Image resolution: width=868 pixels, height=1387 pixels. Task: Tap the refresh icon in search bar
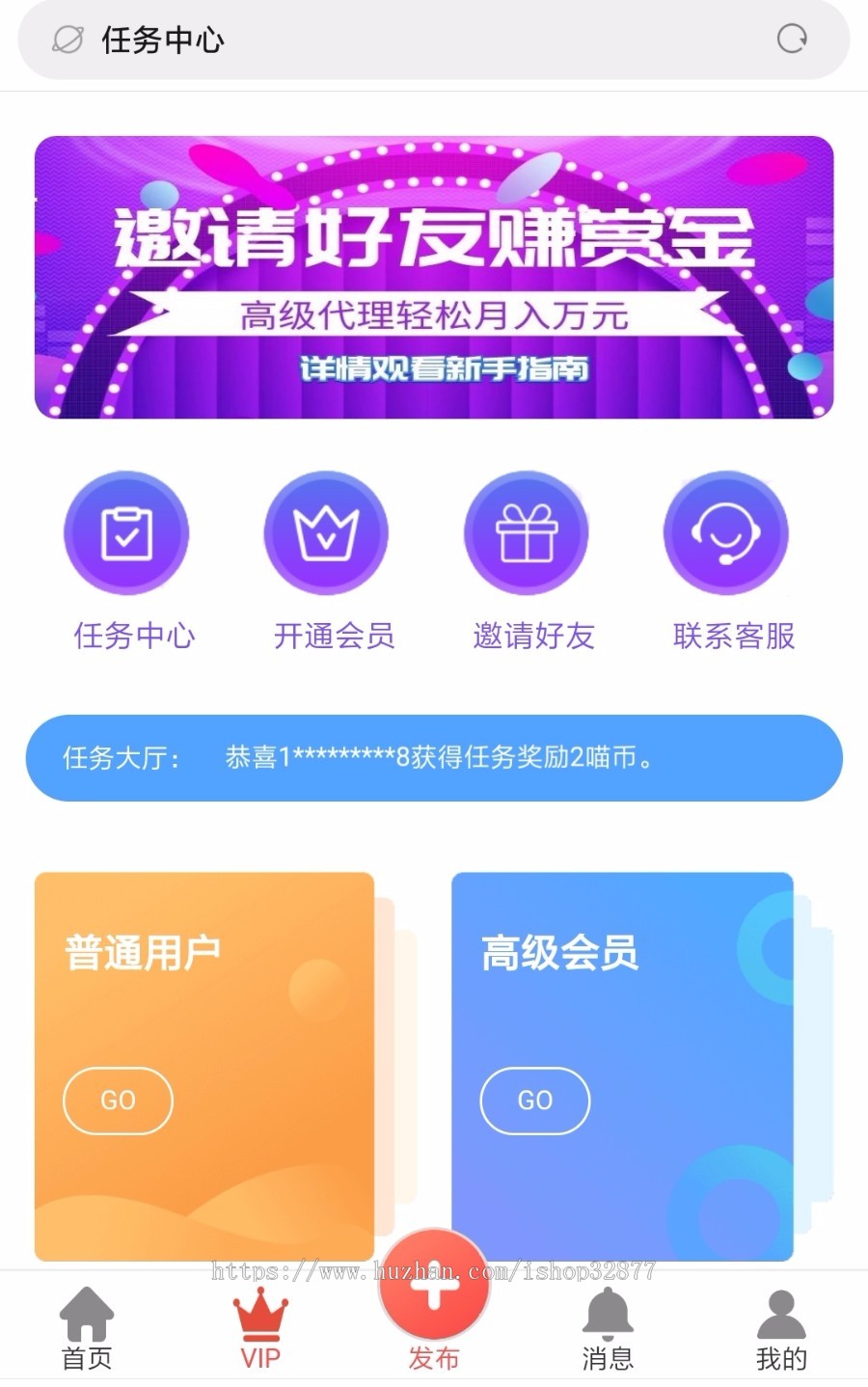coord(793,40)
